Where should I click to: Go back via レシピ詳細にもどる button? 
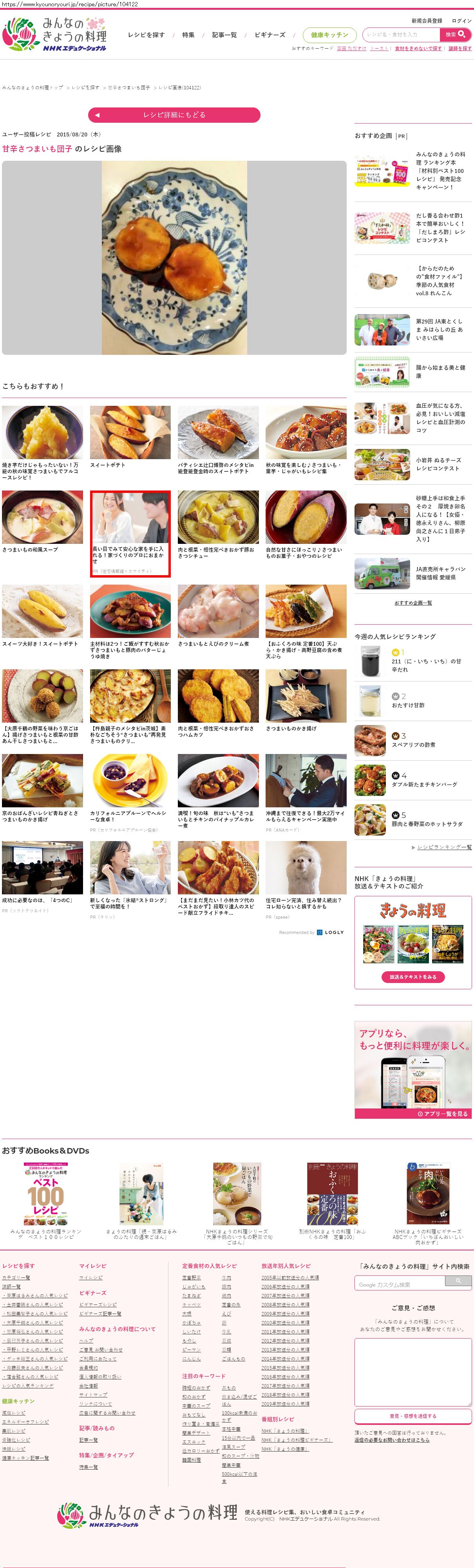174,114
